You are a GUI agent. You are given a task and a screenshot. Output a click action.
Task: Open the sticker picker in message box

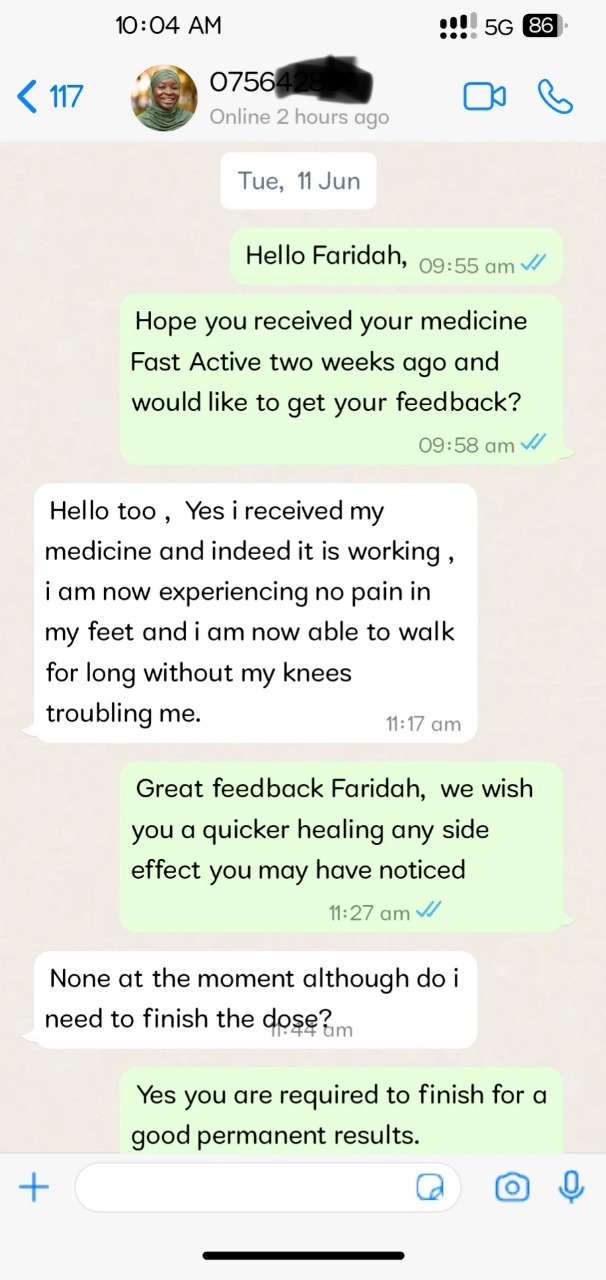(430, 1188)
